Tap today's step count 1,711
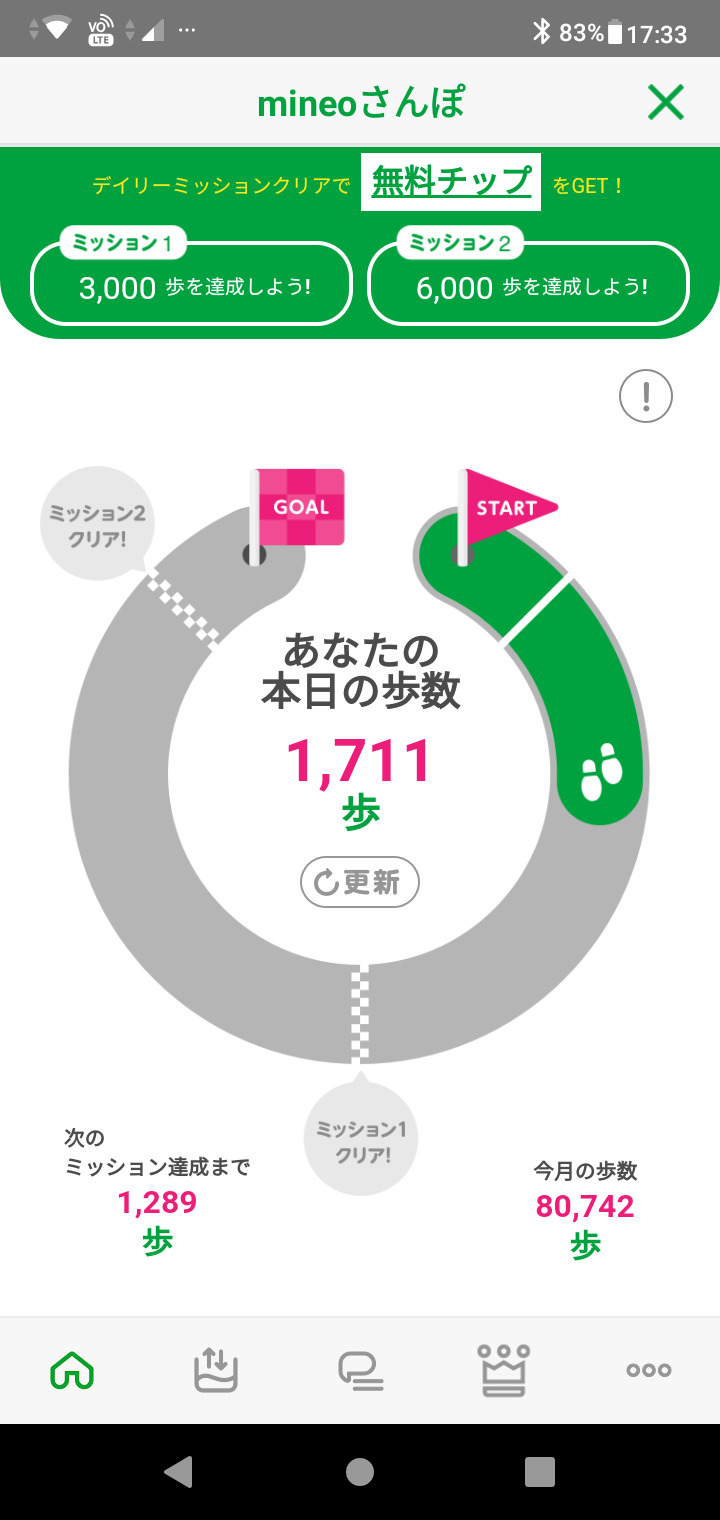Screen dimensions: 720x1520 [x=359, y=762]
